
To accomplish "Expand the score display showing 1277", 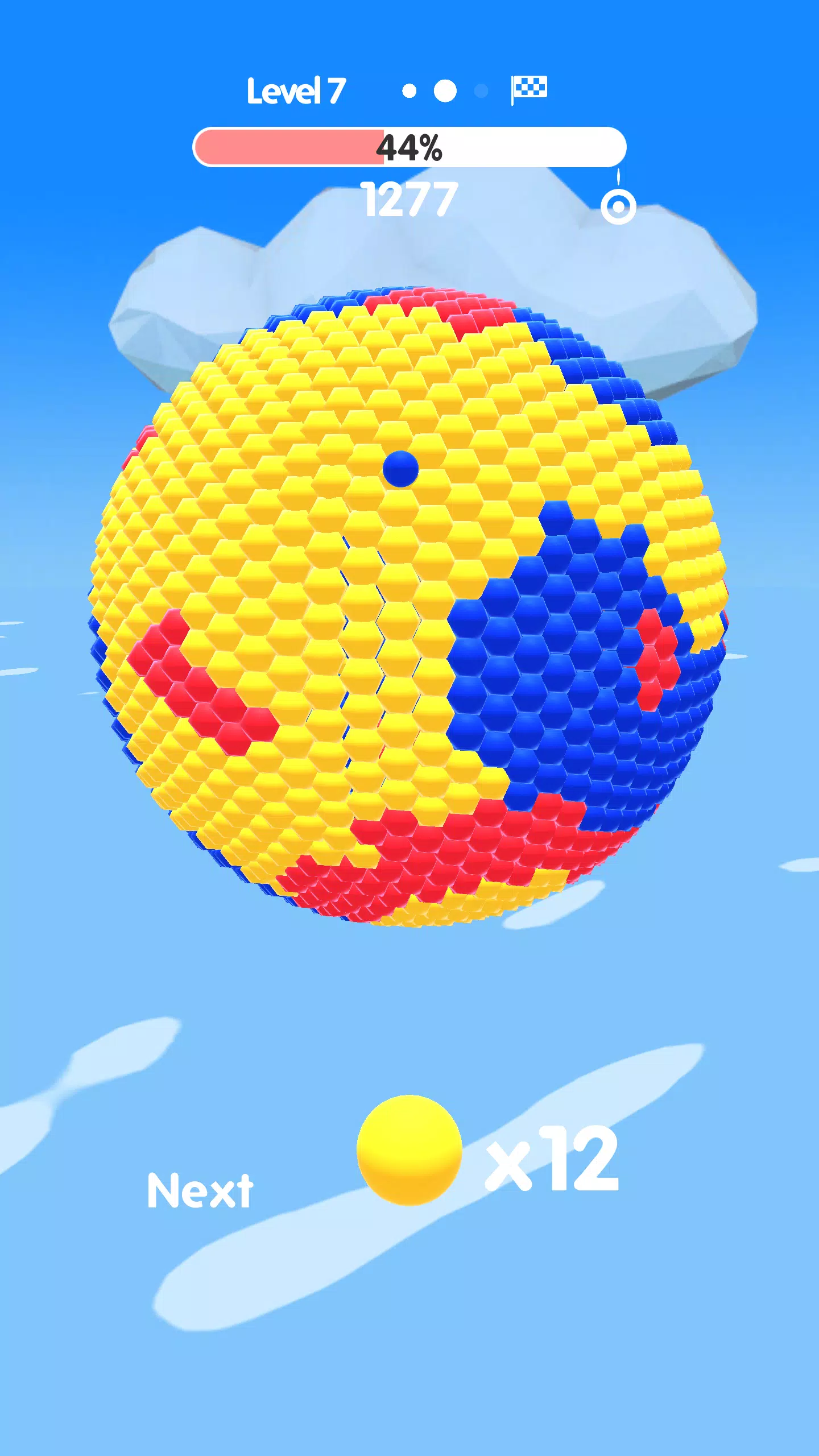I will (409, 200).
